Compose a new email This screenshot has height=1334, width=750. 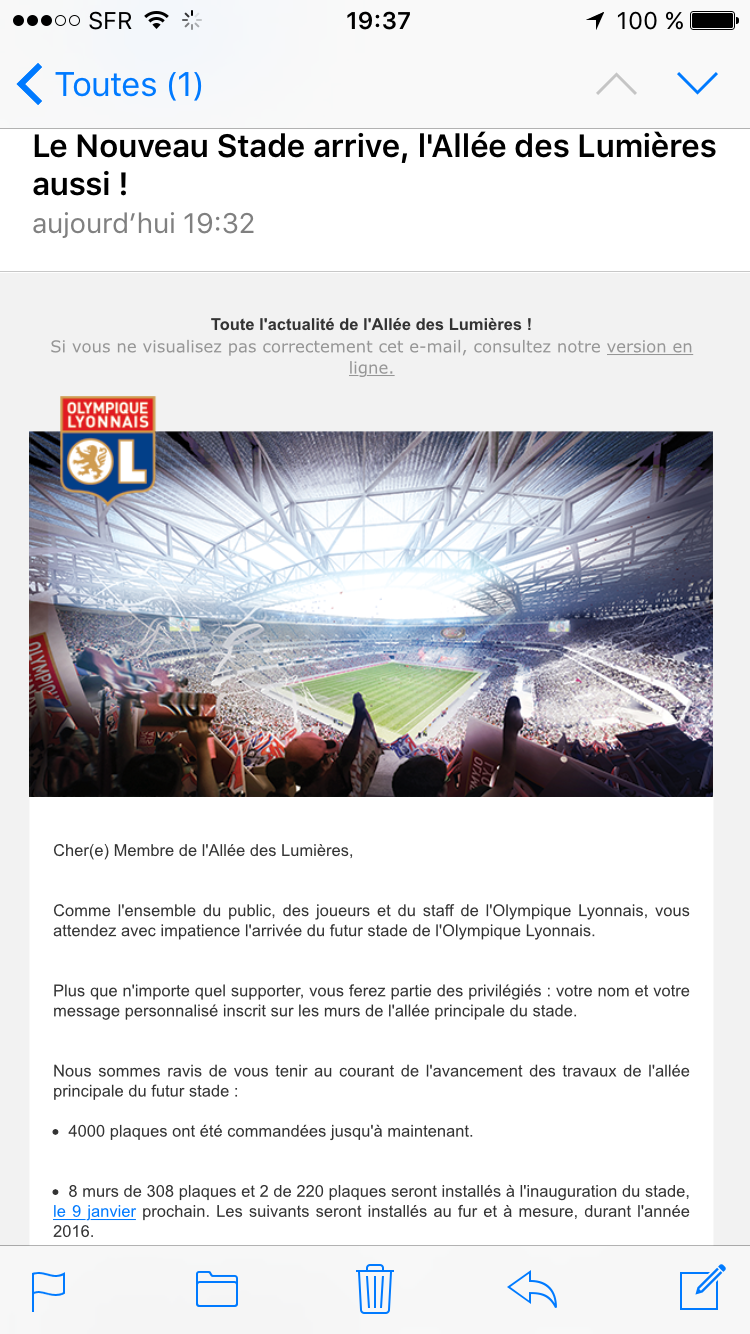(702, 1288)
